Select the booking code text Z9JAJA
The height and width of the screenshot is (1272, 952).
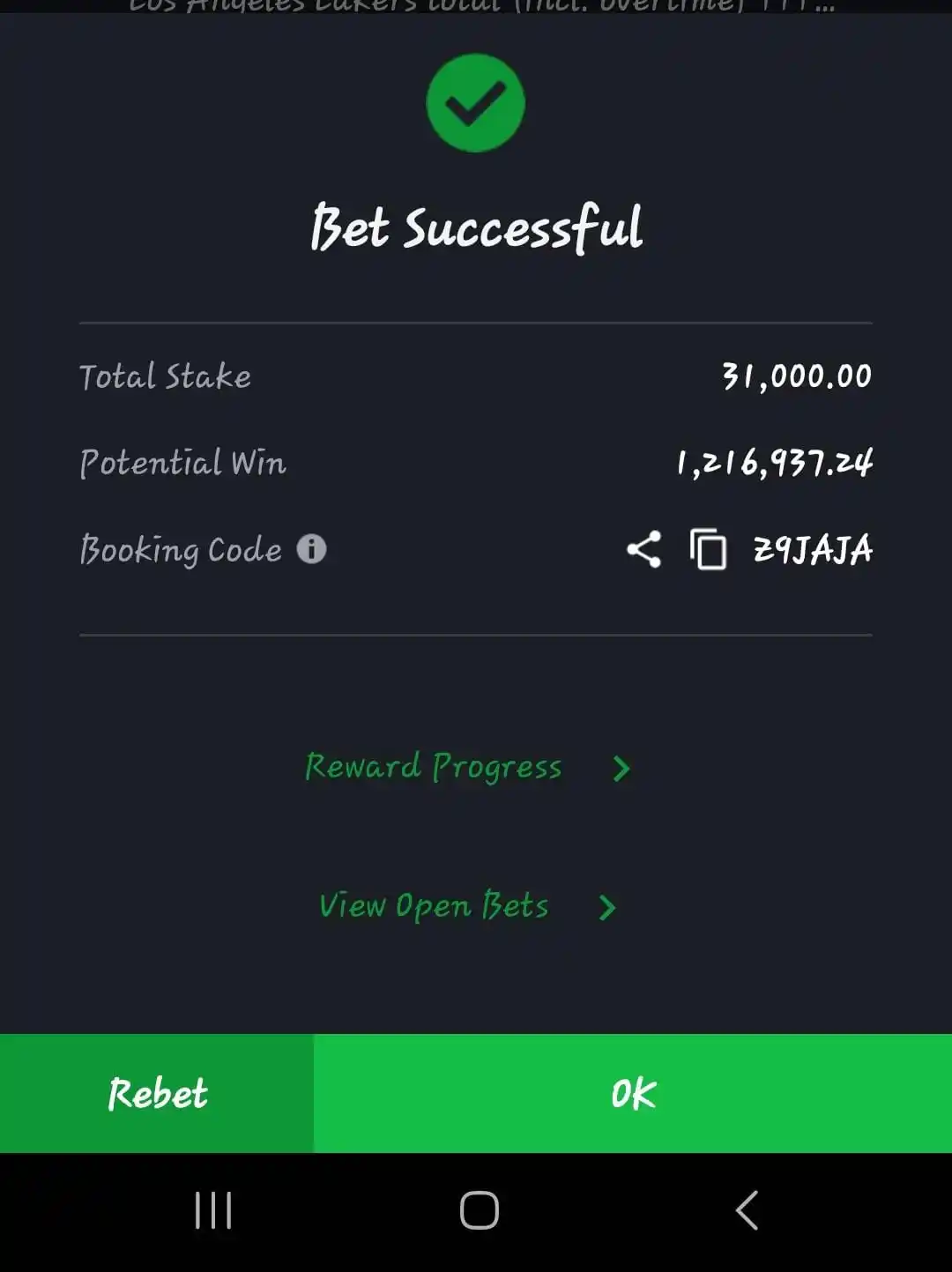[x=813, y=548]
